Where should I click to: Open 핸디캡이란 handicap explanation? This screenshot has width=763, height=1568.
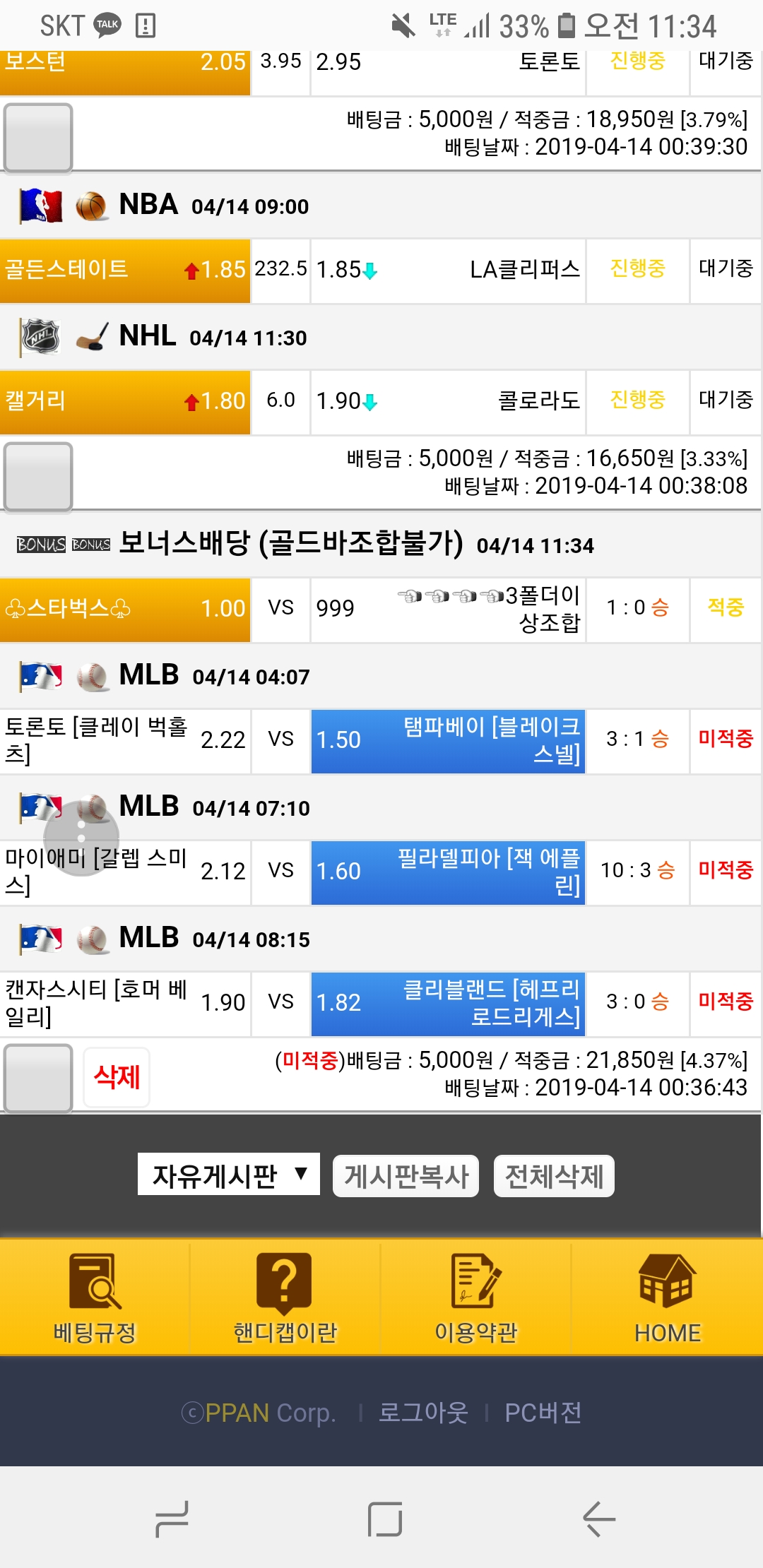(x=285, y=1298)
